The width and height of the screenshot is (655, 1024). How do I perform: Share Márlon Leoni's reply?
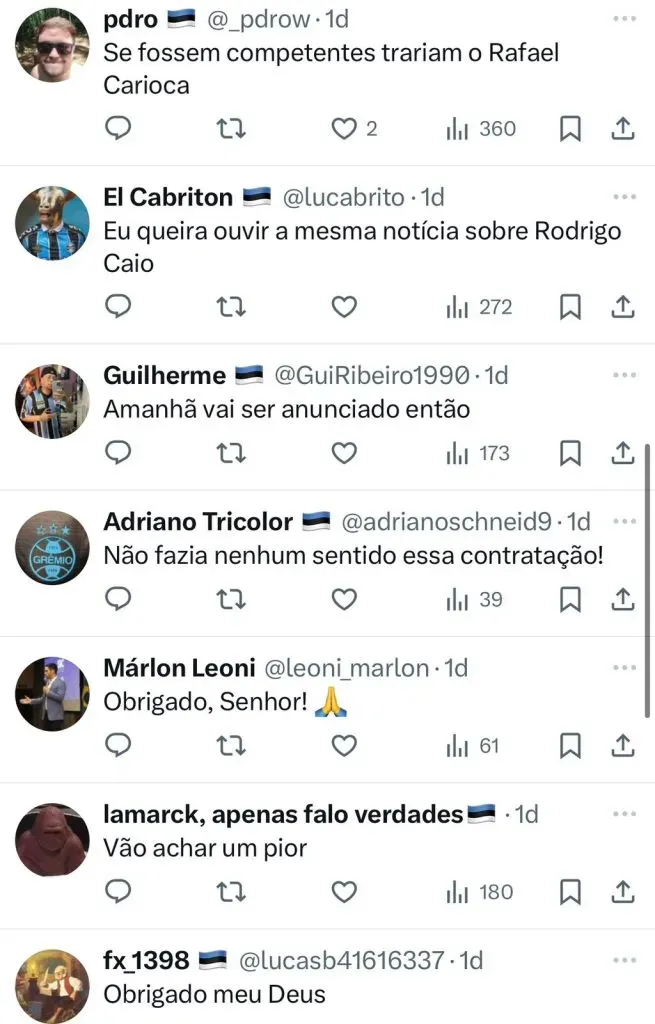point(622,746)
